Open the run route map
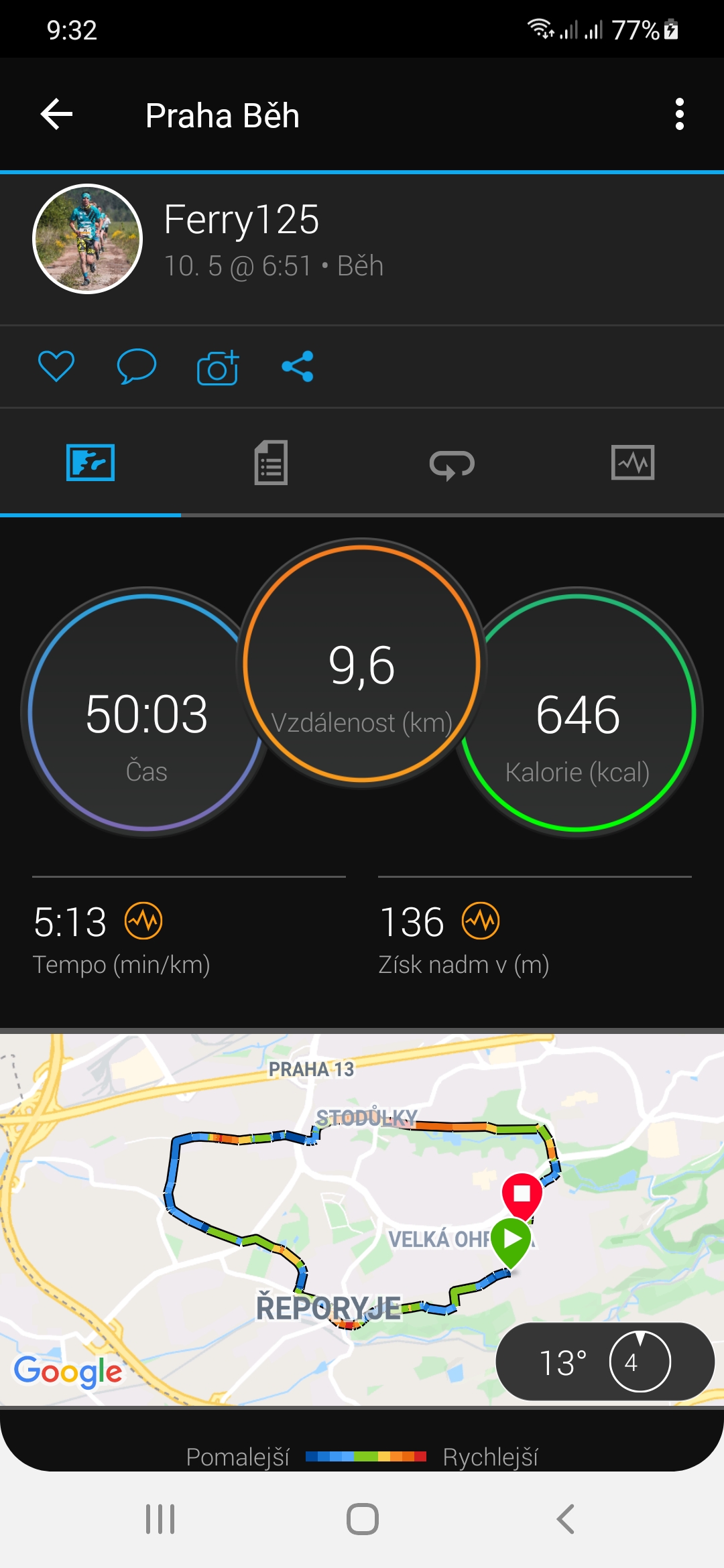 362,1220
